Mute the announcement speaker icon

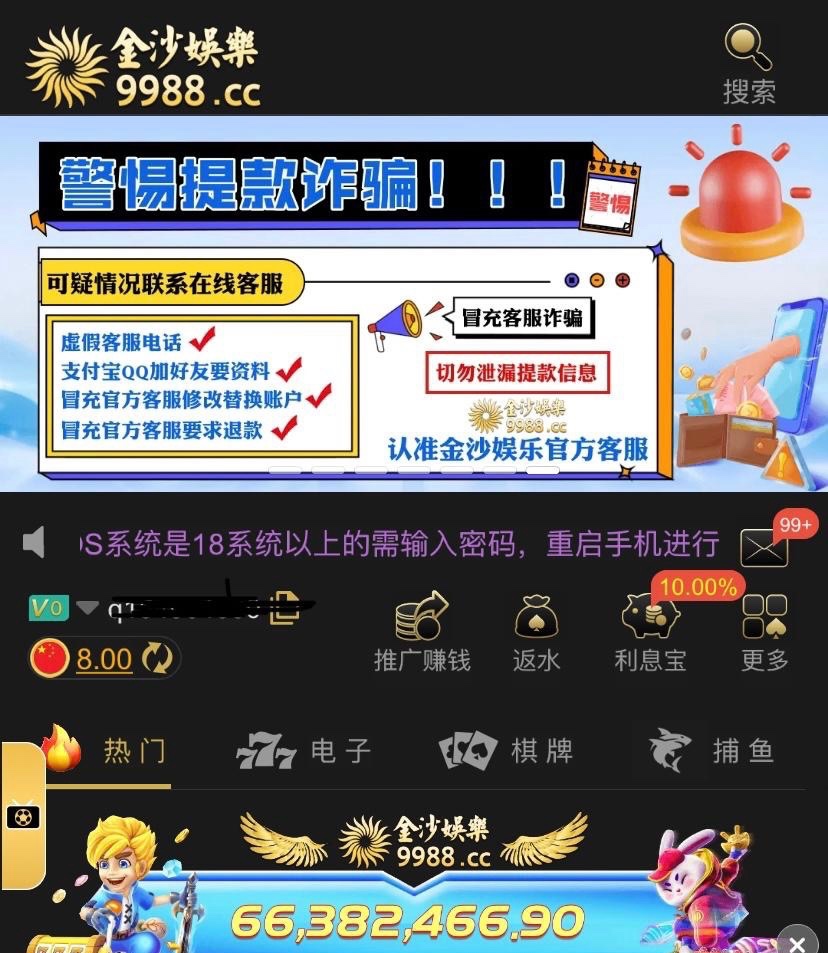(35, 543)
